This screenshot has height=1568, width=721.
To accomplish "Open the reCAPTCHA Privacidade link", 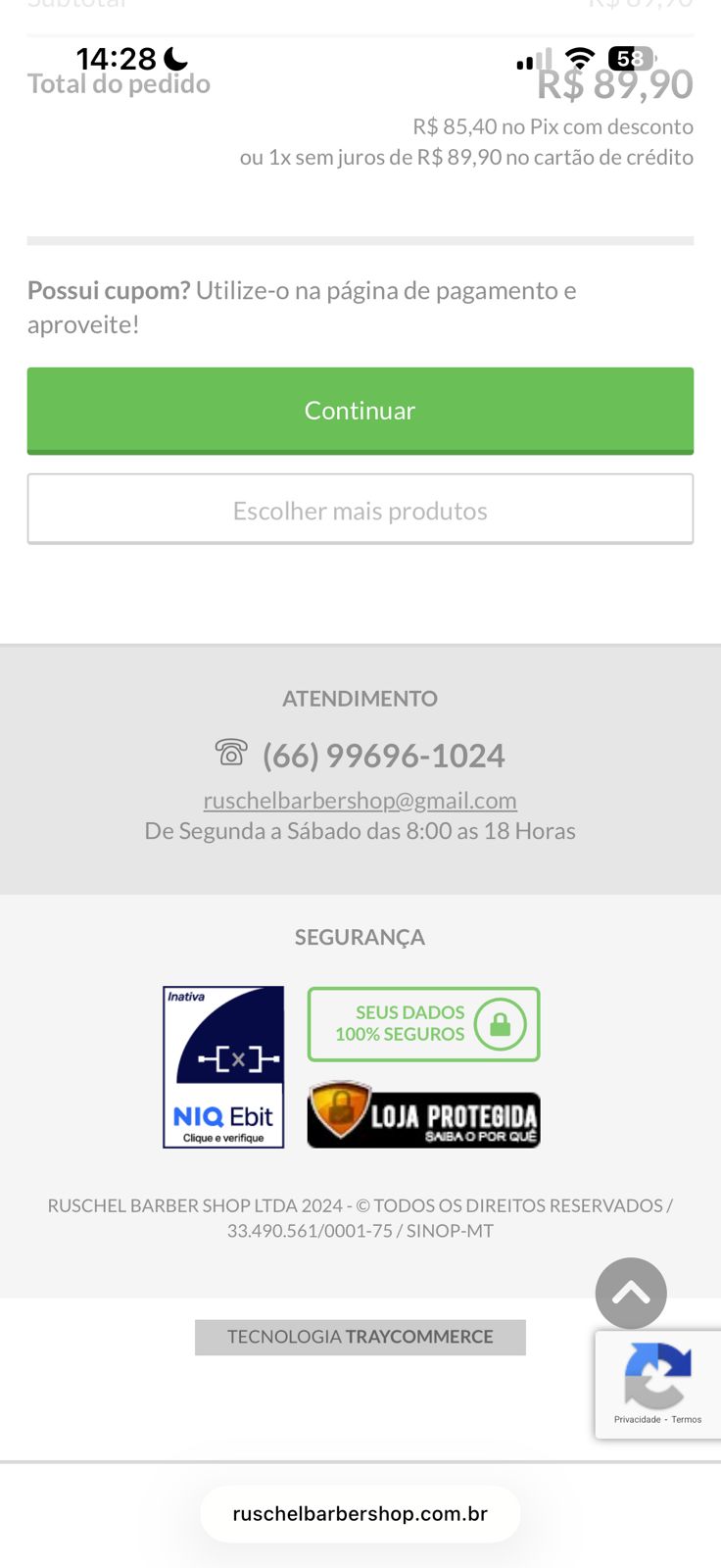I will pos(637,1419).
